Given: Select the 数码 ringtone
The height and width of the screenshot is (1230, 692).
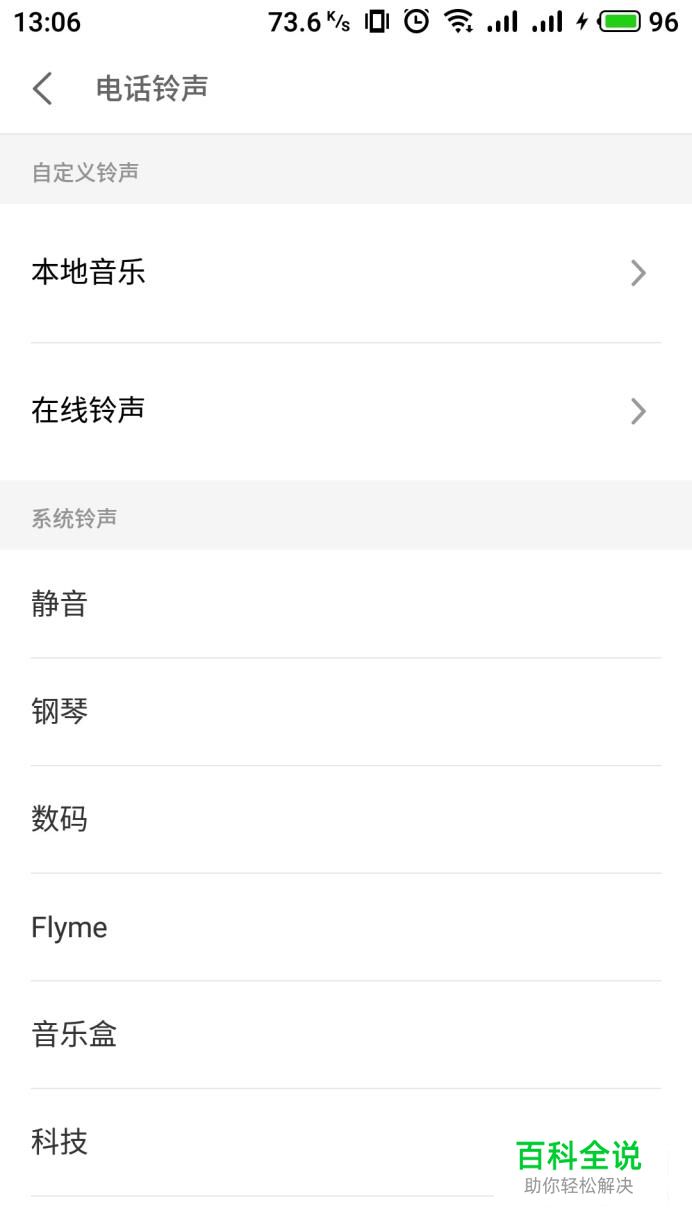Looking at the screenshot, I should point(346,820).
